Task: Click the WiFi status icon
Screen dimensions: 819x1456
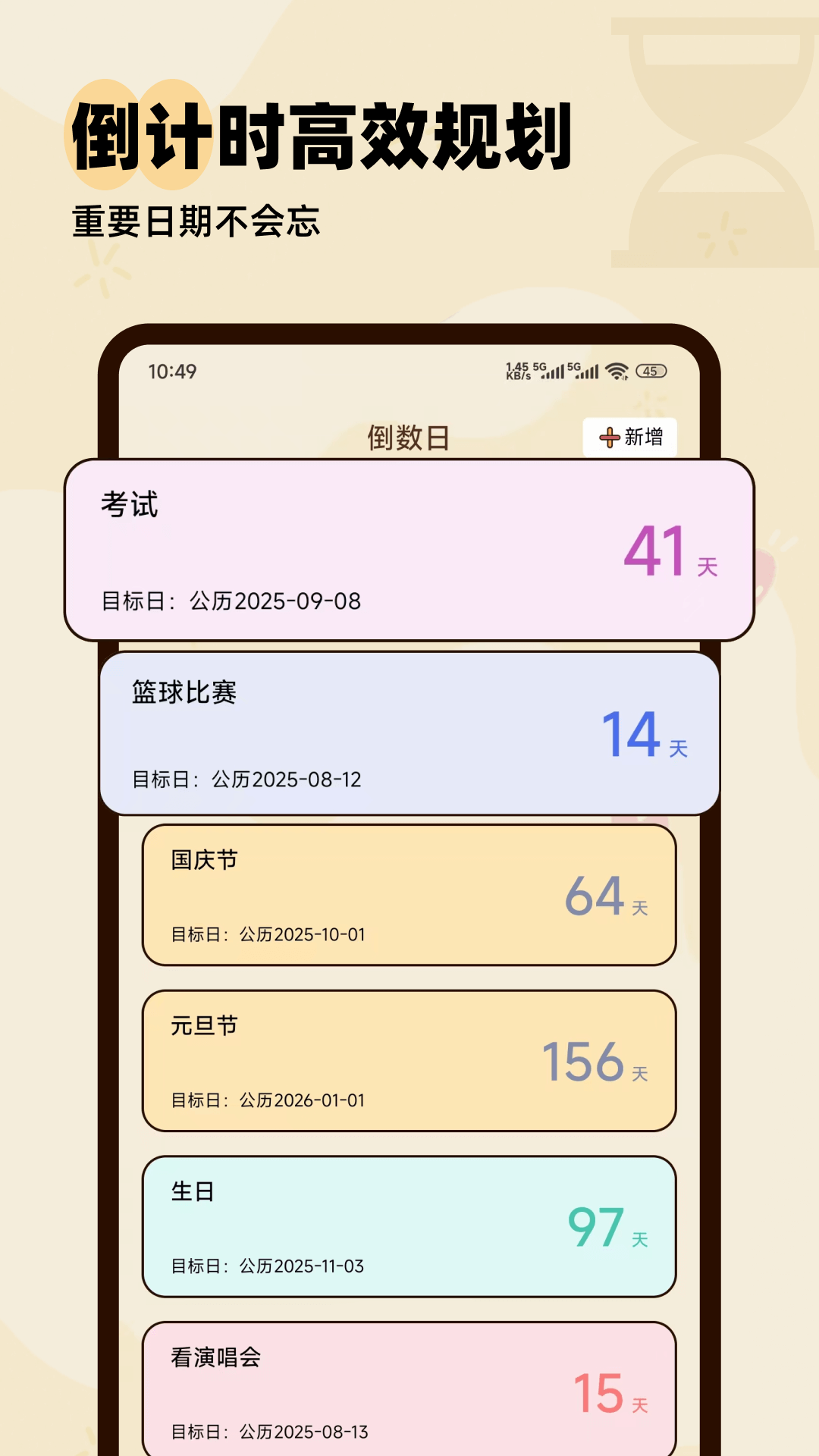Action: [618, 370]
